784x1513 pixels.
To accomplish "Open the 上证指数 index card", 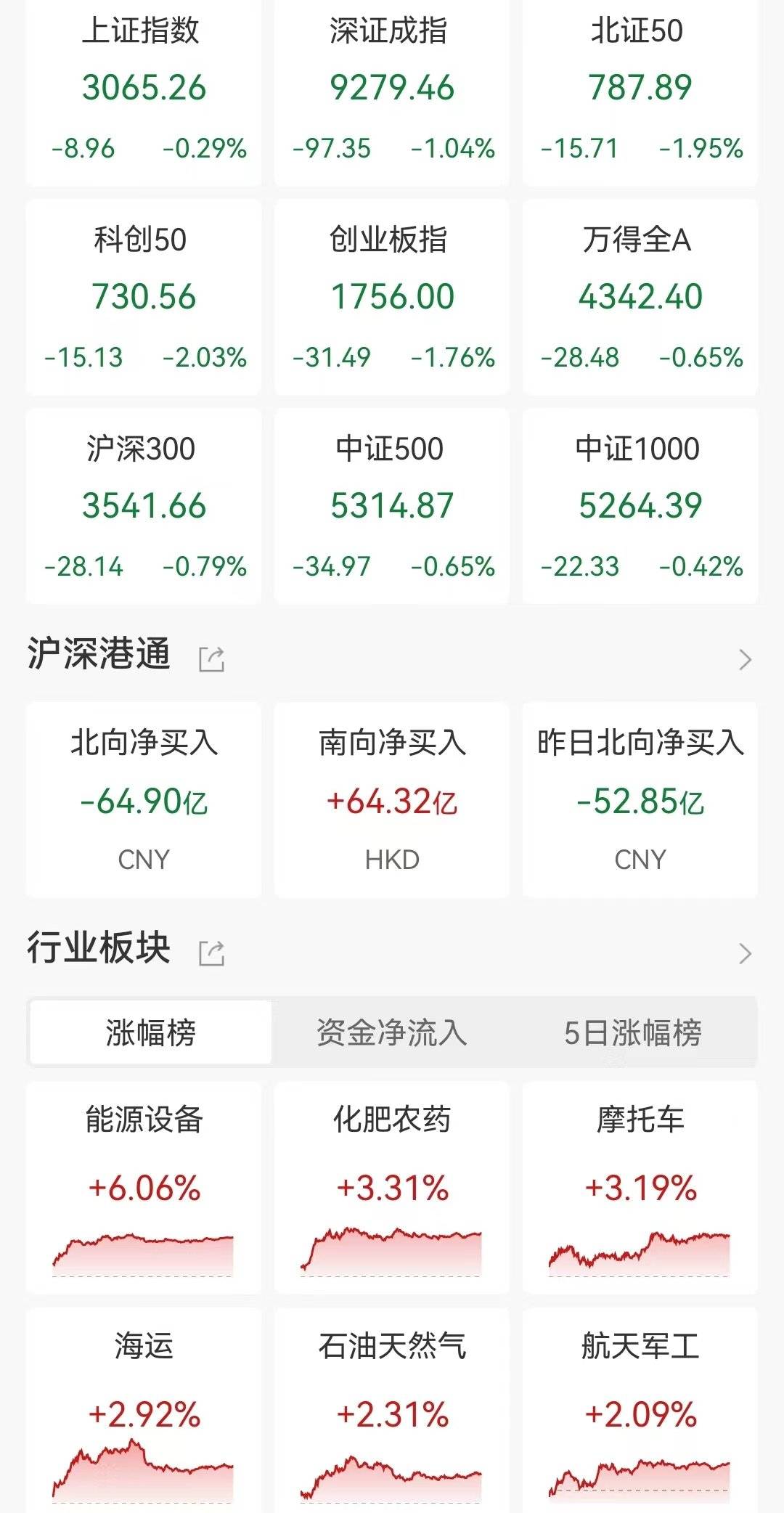I will (x=144, y=91).
